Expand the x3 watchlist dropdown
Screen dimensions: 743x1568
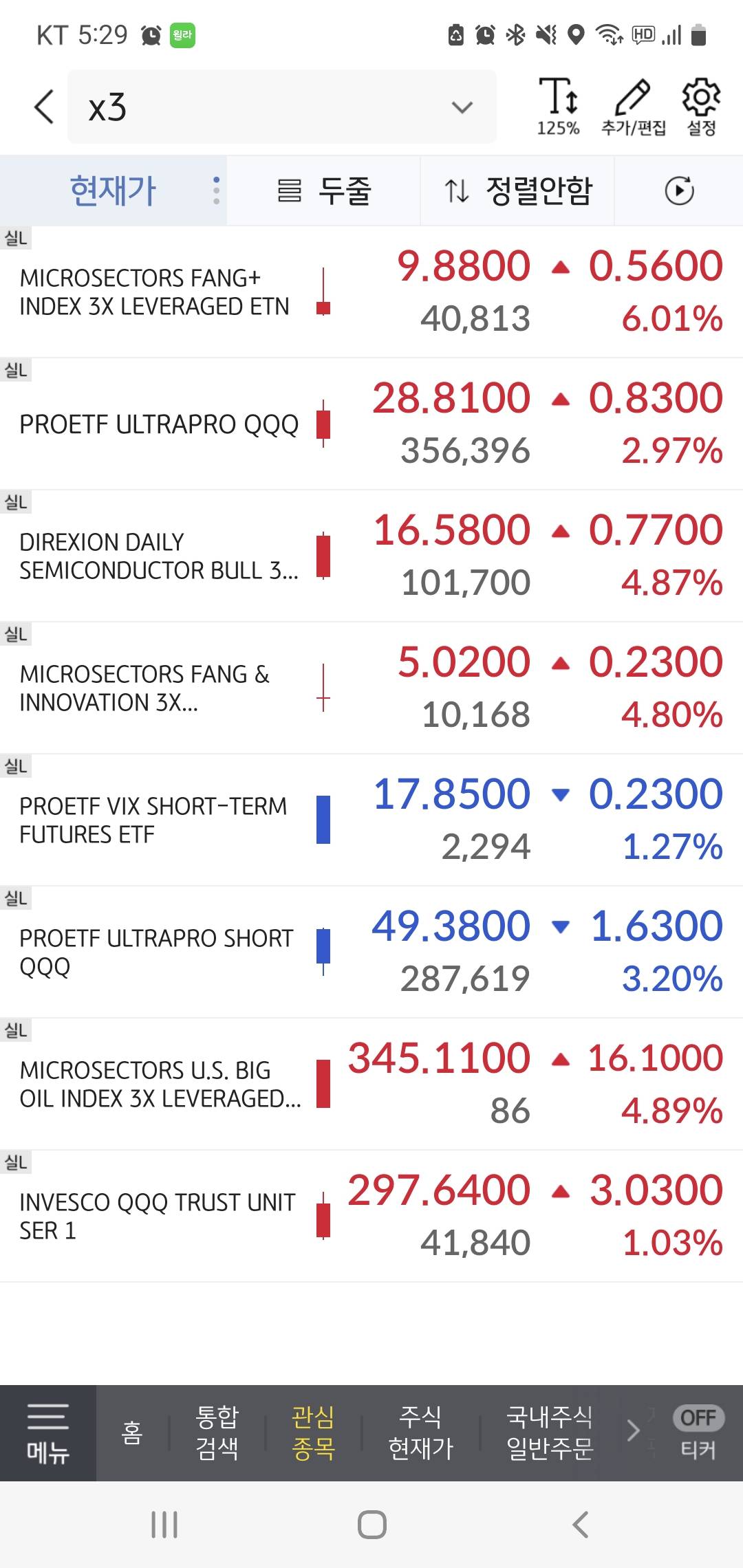pos(462,107)
